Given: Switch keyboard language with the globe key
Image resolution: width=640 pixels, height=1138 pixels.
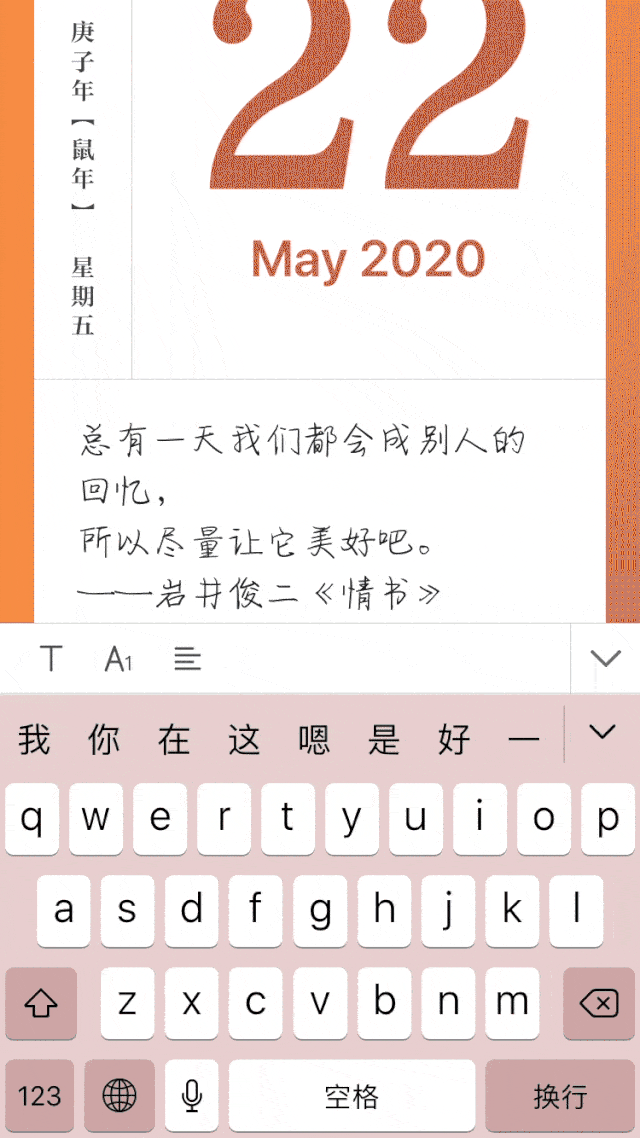Looking at the screenshot, I should coord(120,1096).
